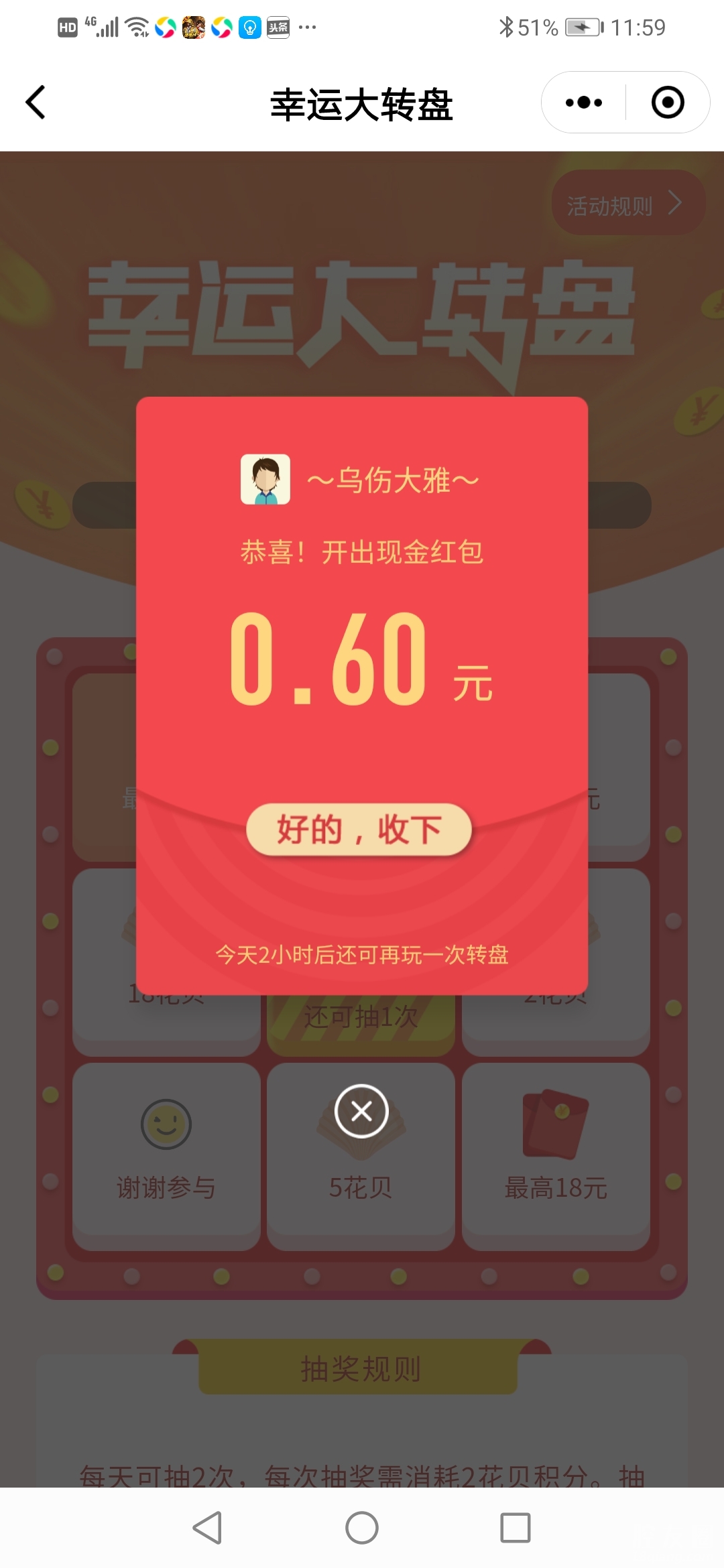724x1568 pixels.
Task: Dismiss the red packet popup with X
Action: [x=361, y=1112]
